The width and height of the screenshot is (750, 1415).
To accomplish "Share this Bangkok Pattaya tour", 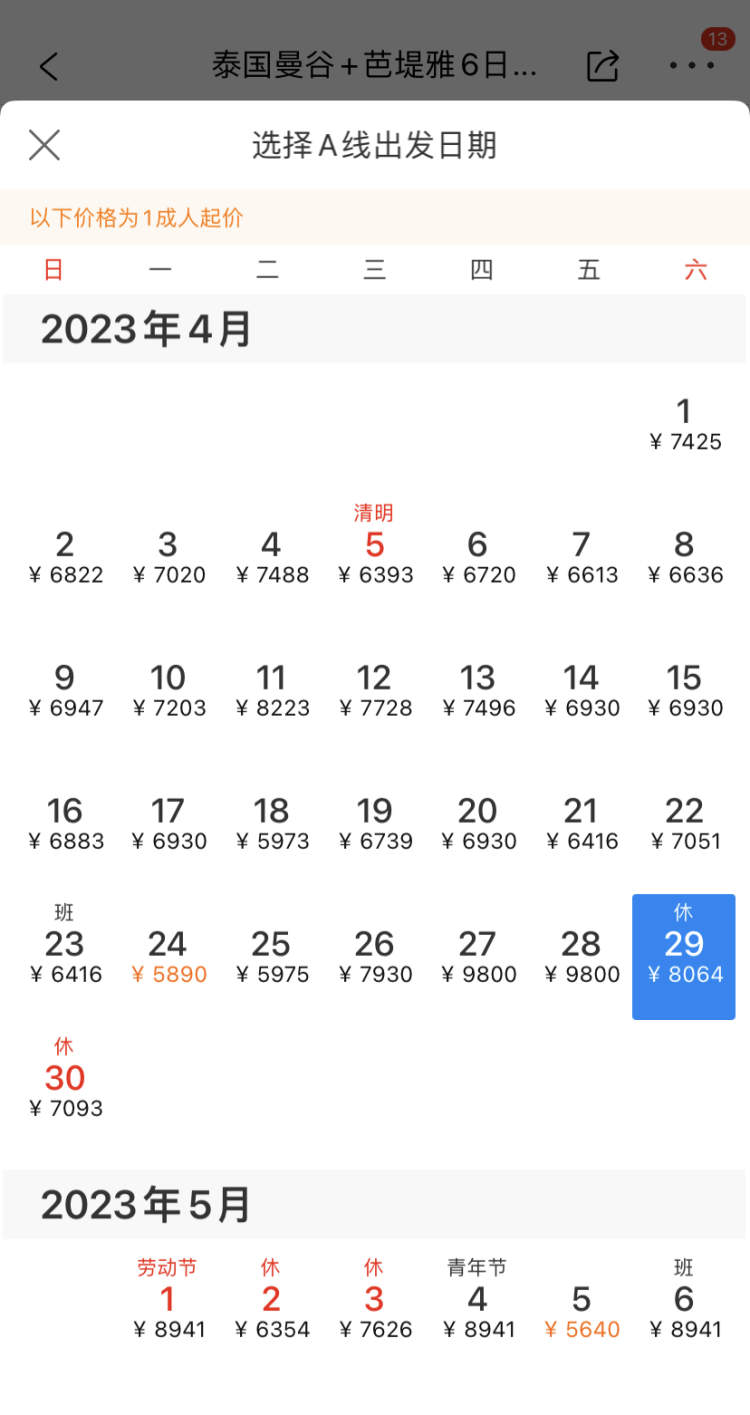I will tap(602, 67).
